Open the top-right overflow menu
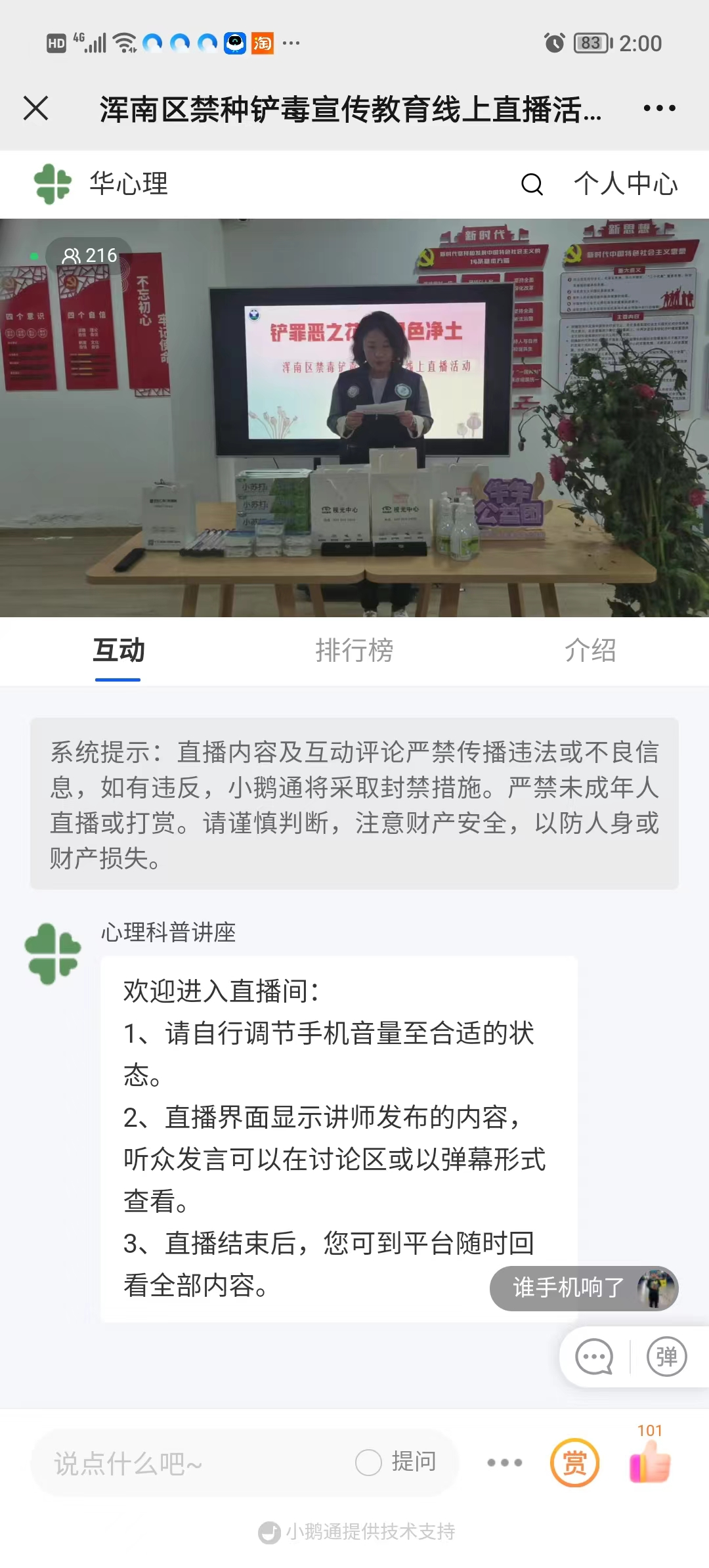Screen dimensions: 709x1568 pyautogui.click(x=659, y=108)
